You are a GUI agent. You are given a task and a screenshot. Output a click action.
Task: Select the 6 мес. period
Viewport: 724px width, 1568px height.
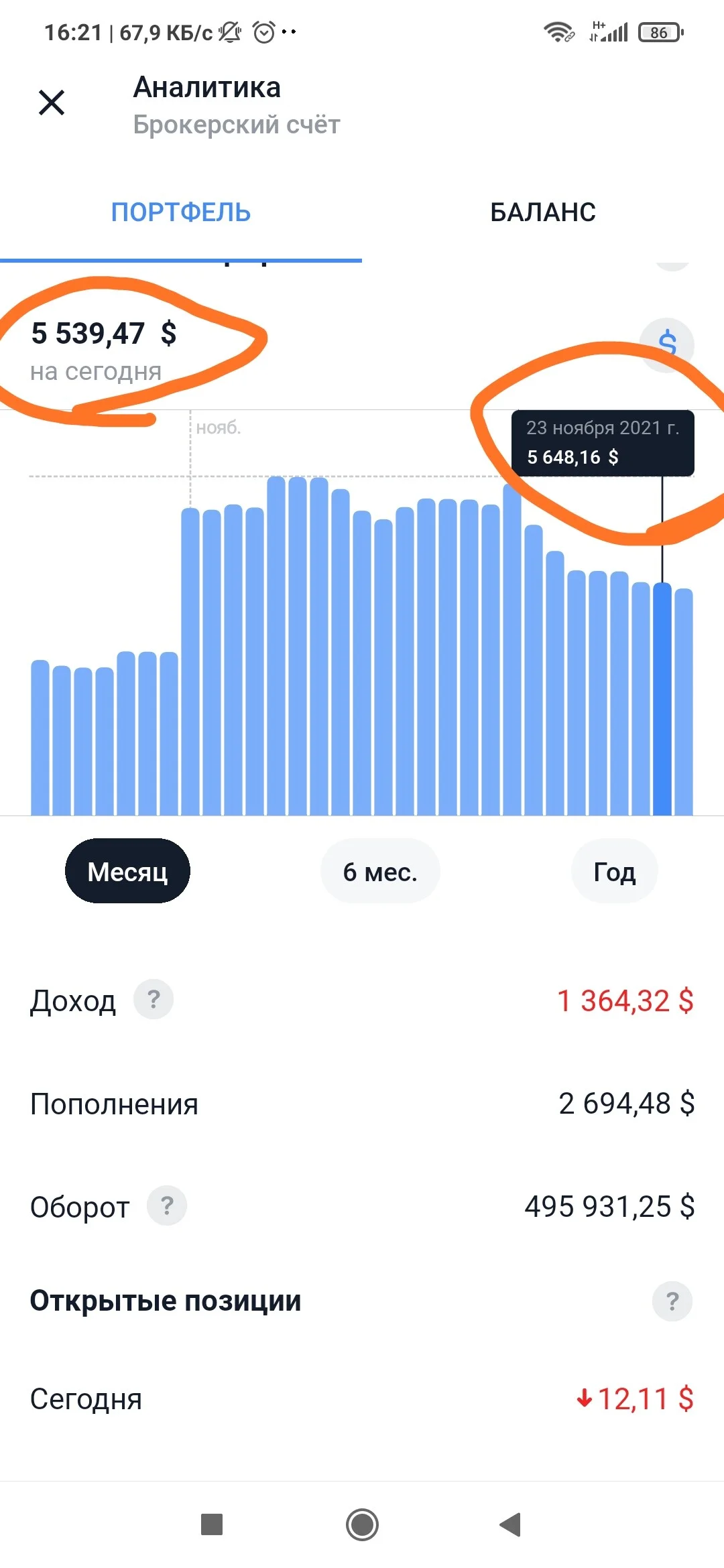pyautogui.click(x=380, y=871)
